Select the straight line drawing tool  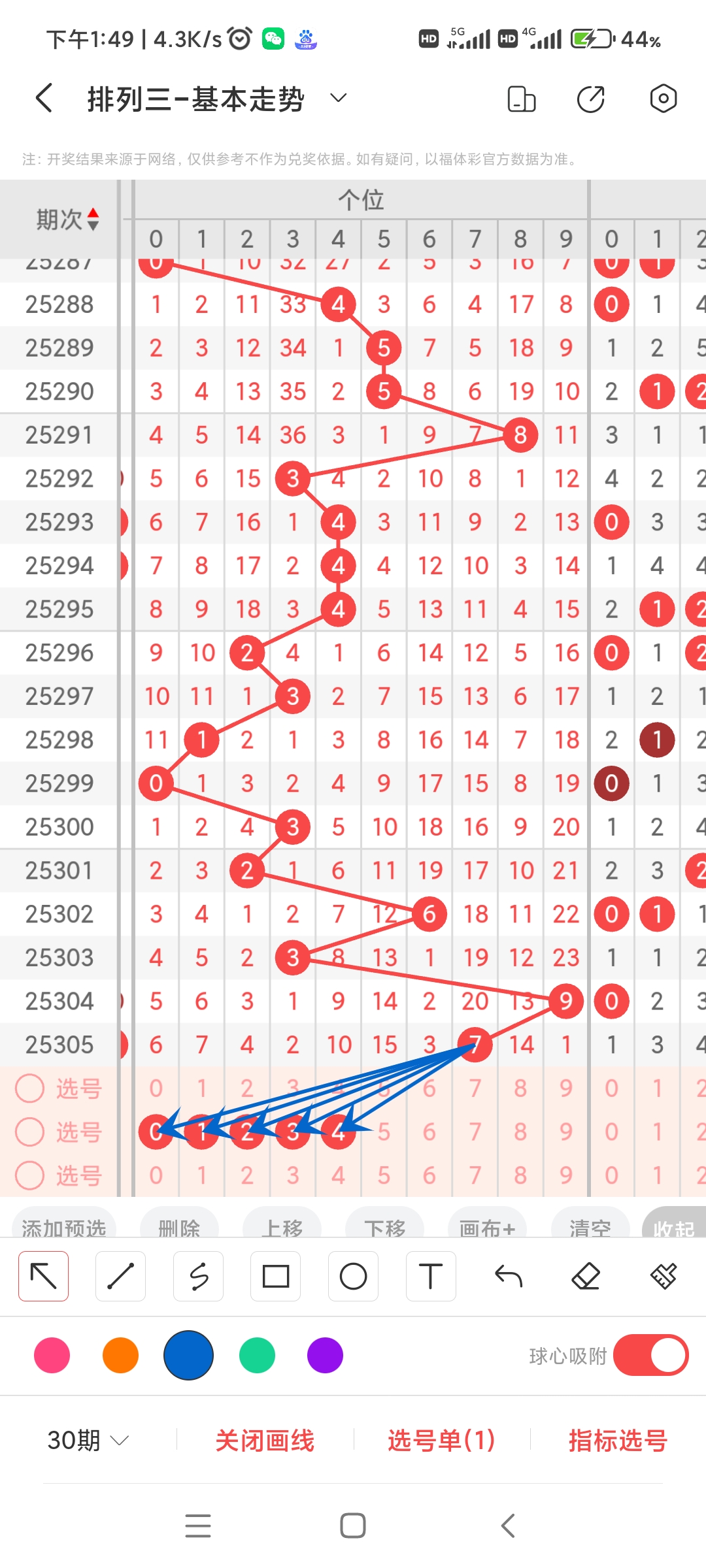(x=120, y=1275)
